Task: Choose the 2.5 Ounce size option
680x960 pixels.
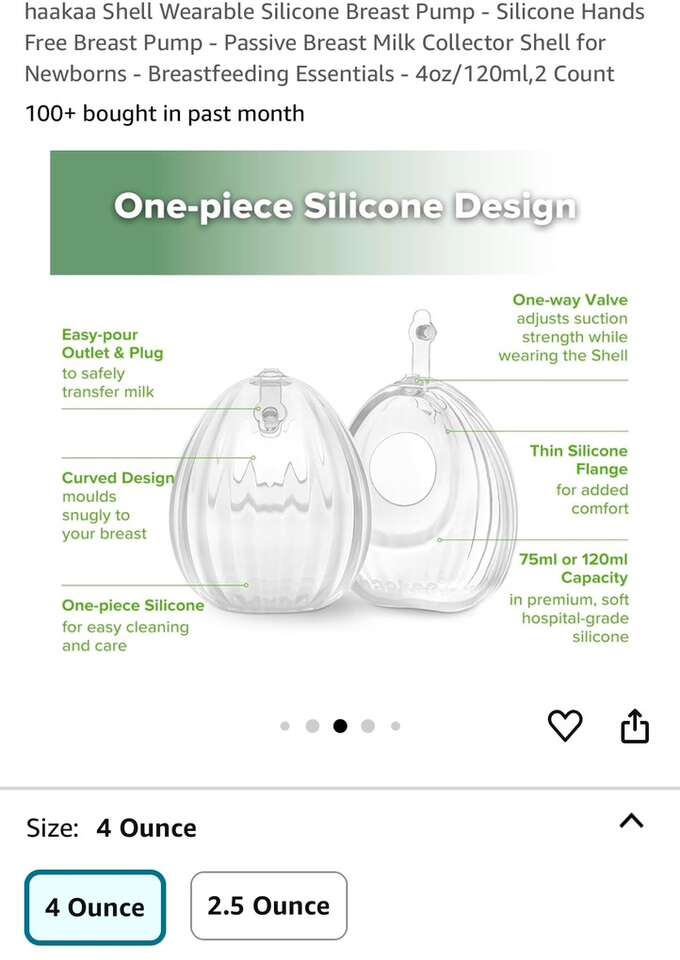Action: tap(268, 906)
